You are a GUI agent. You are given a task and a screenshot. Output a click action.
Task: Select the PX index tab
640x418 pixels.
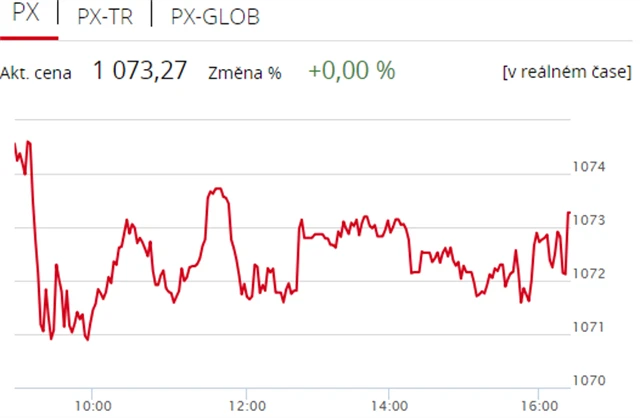coord(28,16)
